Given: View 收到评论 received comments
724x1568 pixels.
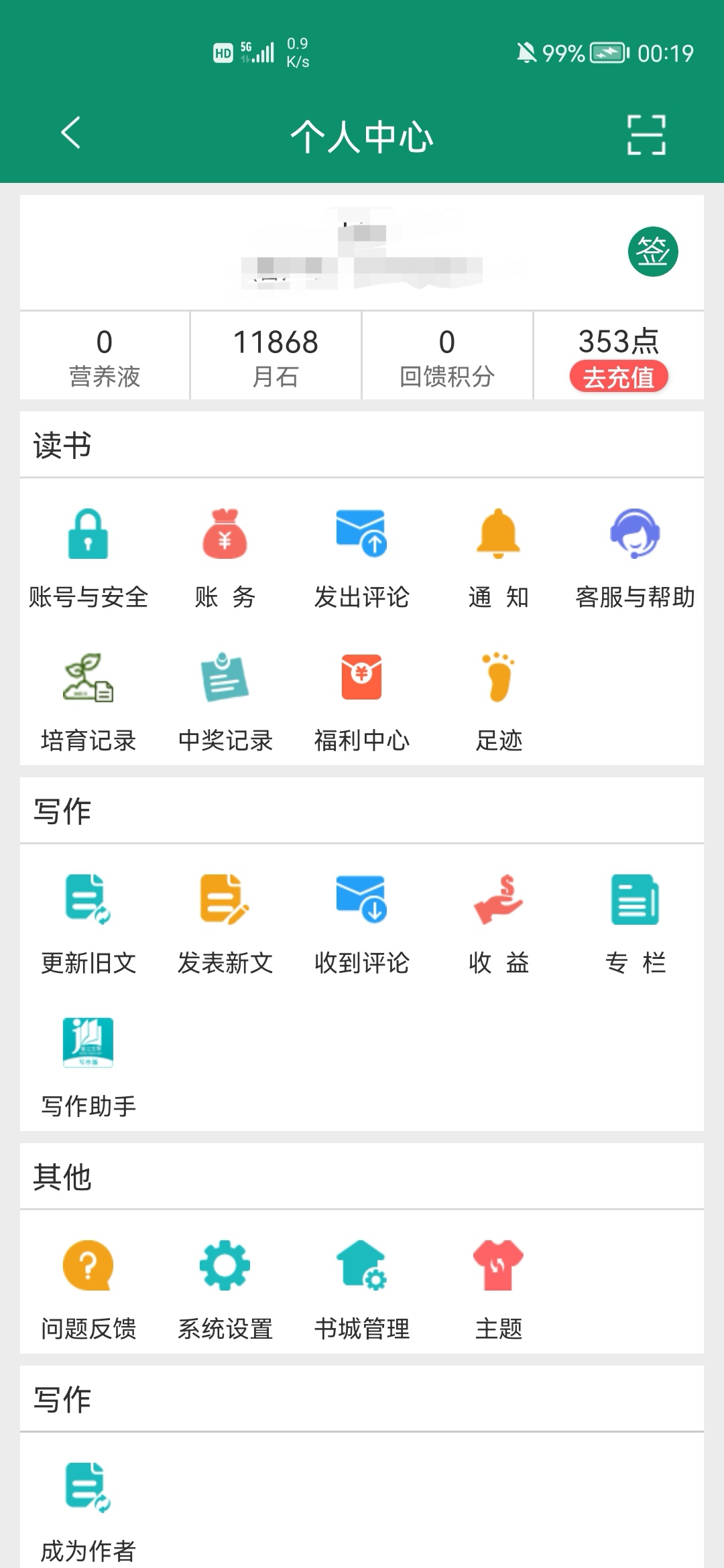Looking at the screenshot, I should tap(362, 923).
